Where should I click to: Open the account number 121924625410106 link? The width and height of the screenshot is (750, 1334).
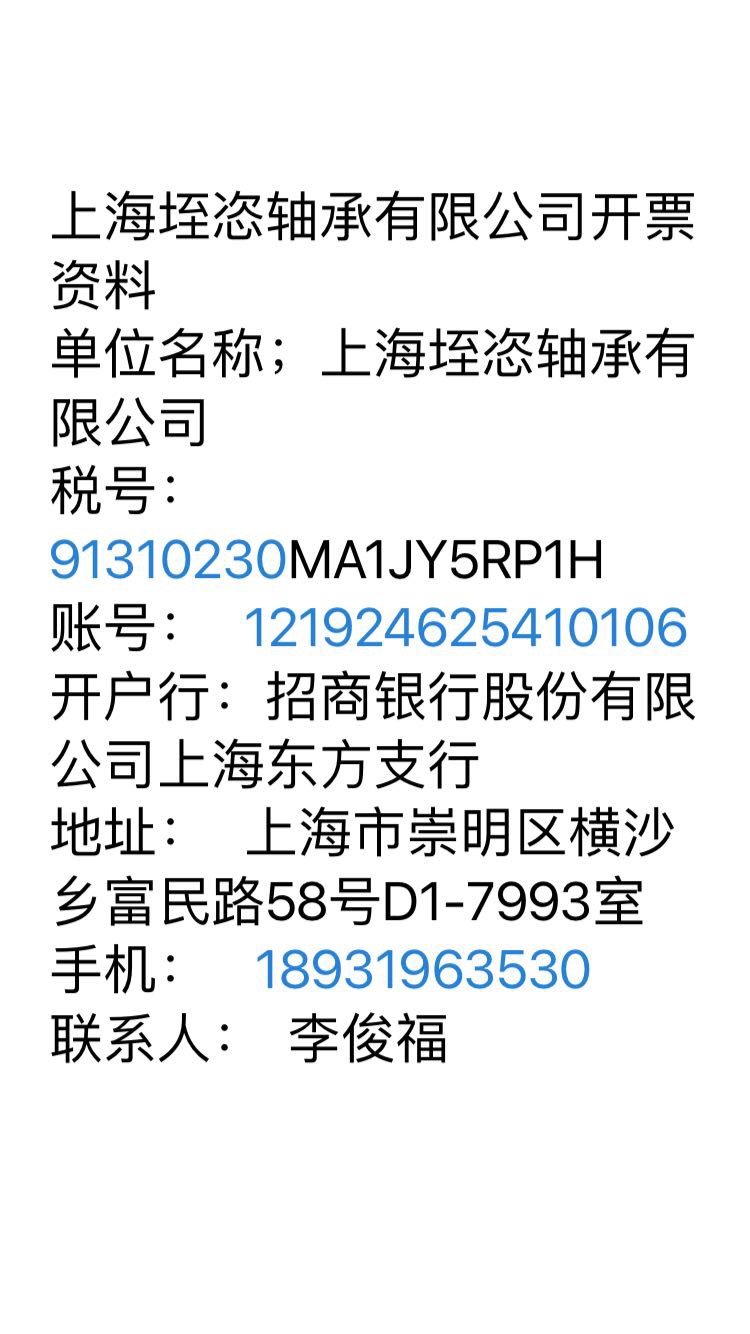tap(465, 629)
